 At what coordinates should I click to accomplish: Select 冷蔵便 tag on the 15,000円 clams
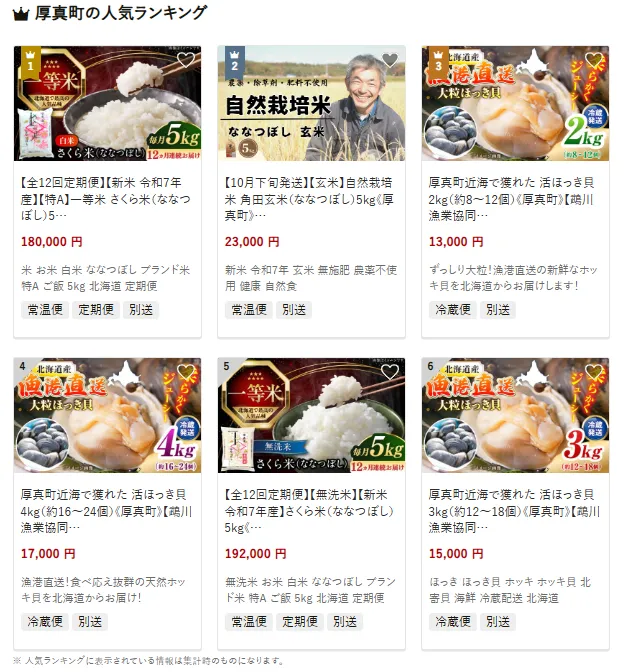450,621
